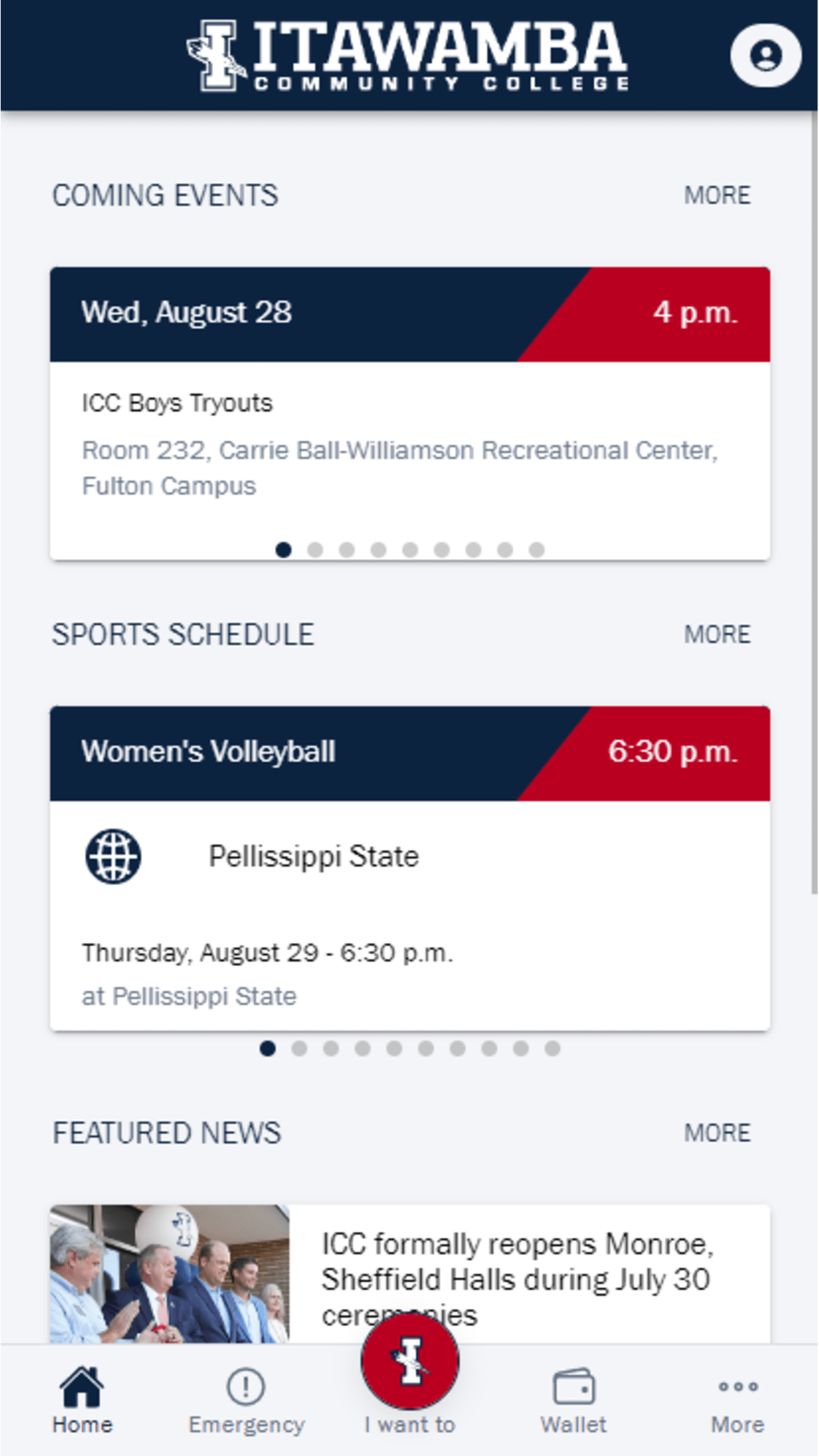819x1456 pixels.
Task: Tap the Home icon in bottom navigation
Action: point(81,1385)
